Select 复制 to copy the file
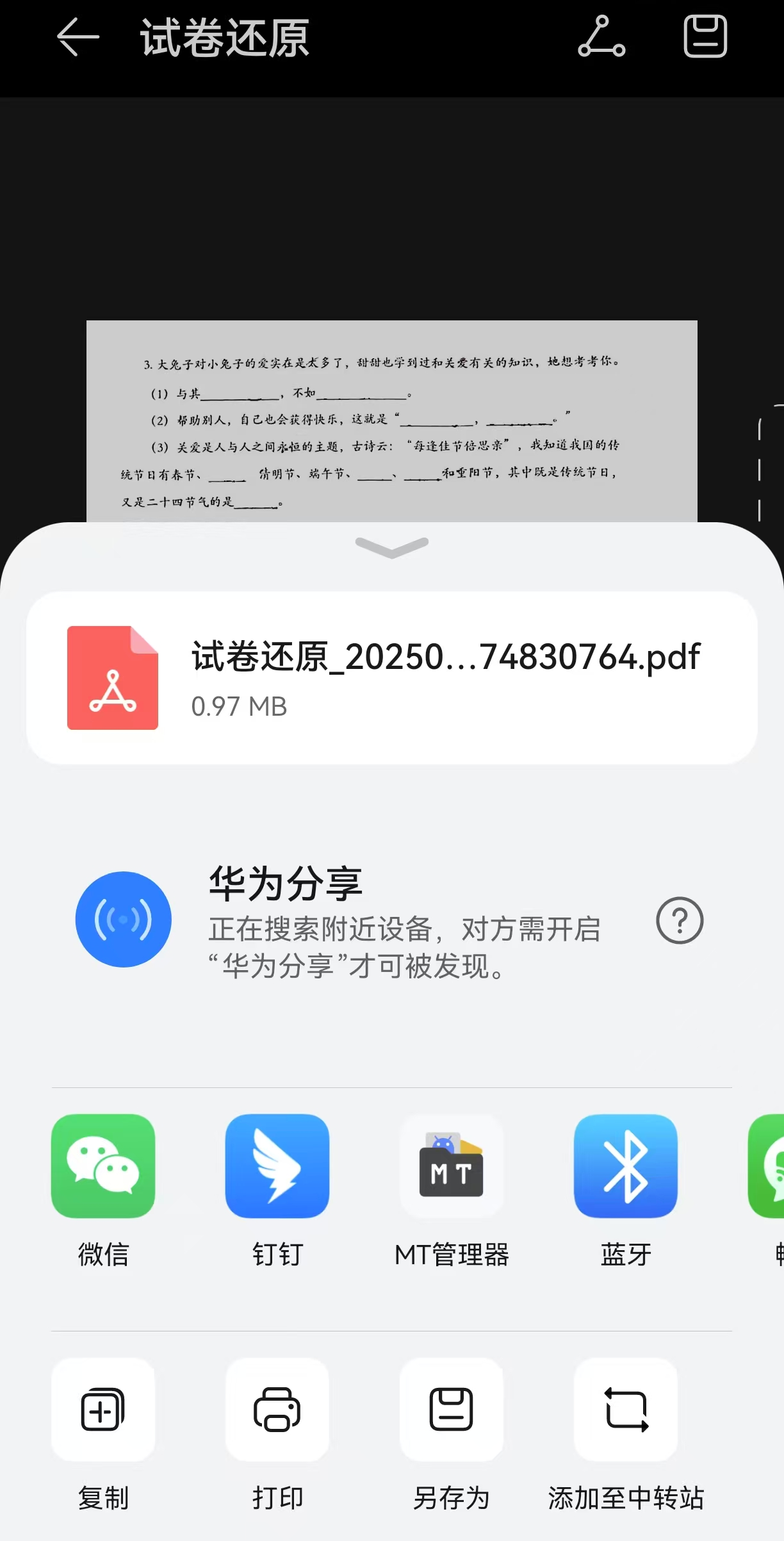The width and height of the screenshot is (784, 1541). click(103, 1410)
